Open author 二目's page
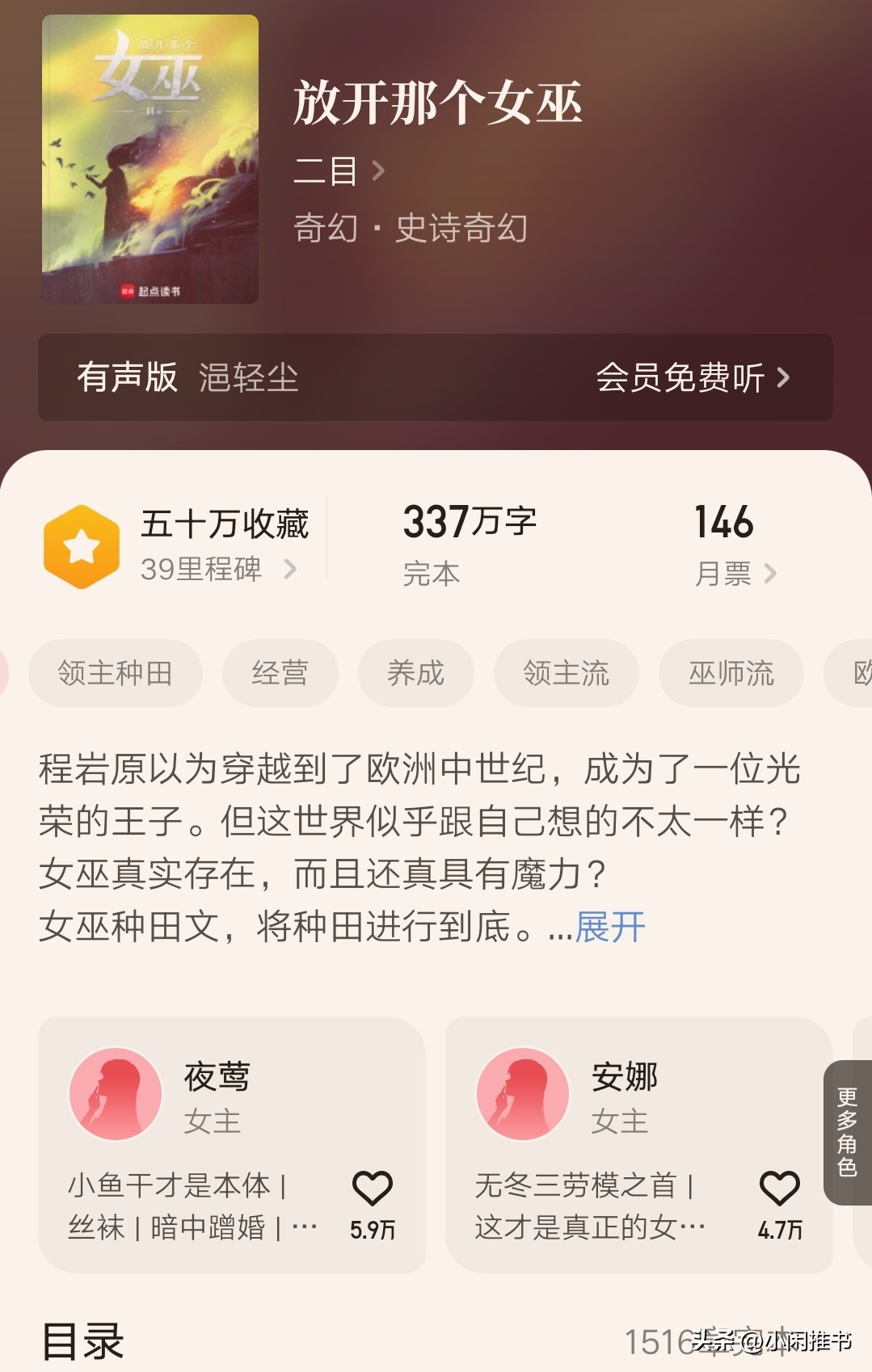Screen dimensions: 872x1372 click(338, 170)
